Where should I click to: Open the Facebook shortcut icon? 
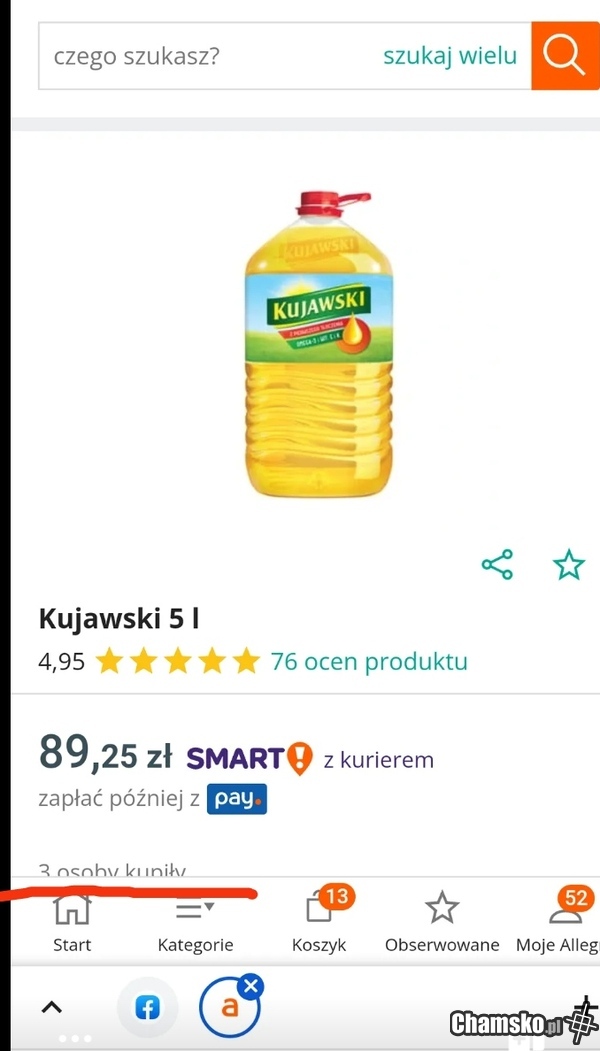[x=147, y=1007]
